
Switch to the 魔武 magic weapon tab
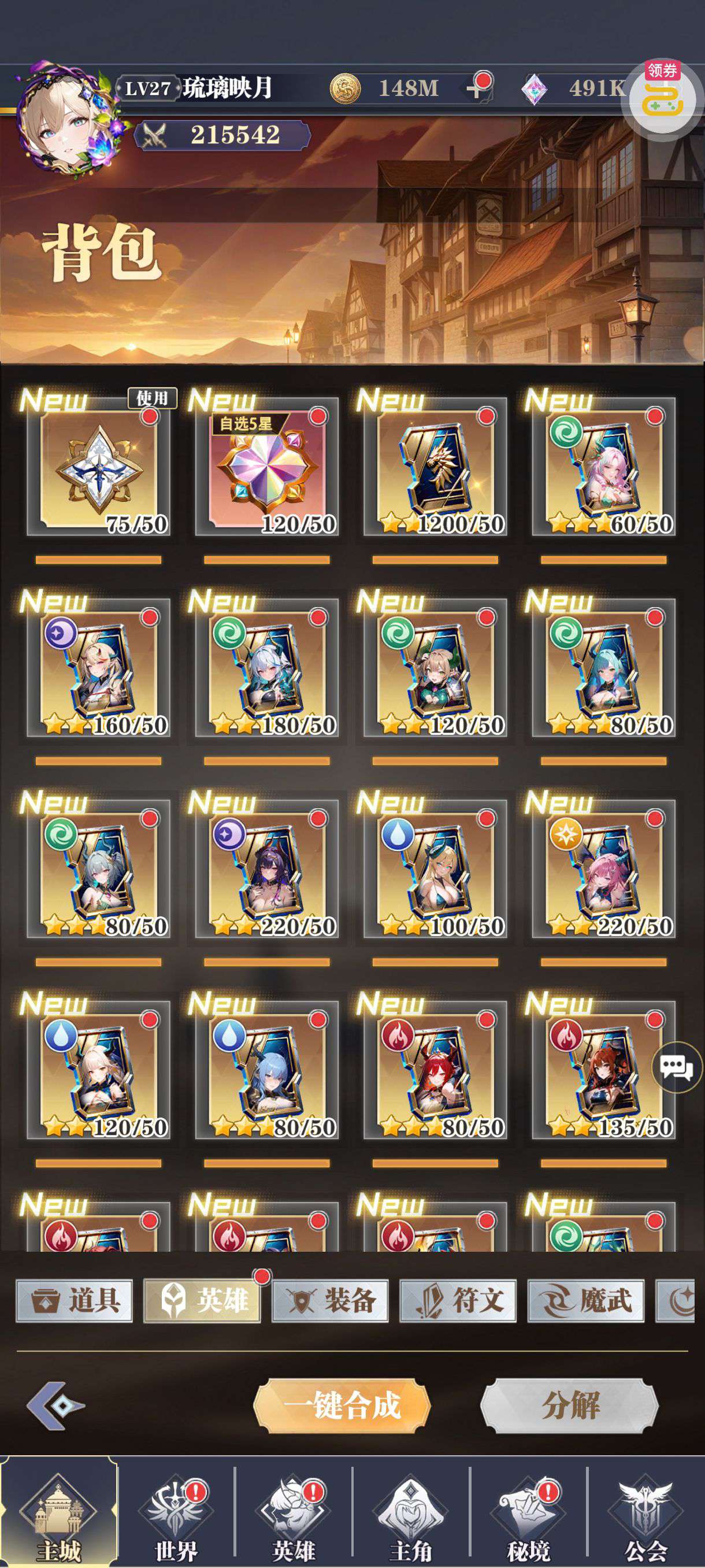point(585,1301)
